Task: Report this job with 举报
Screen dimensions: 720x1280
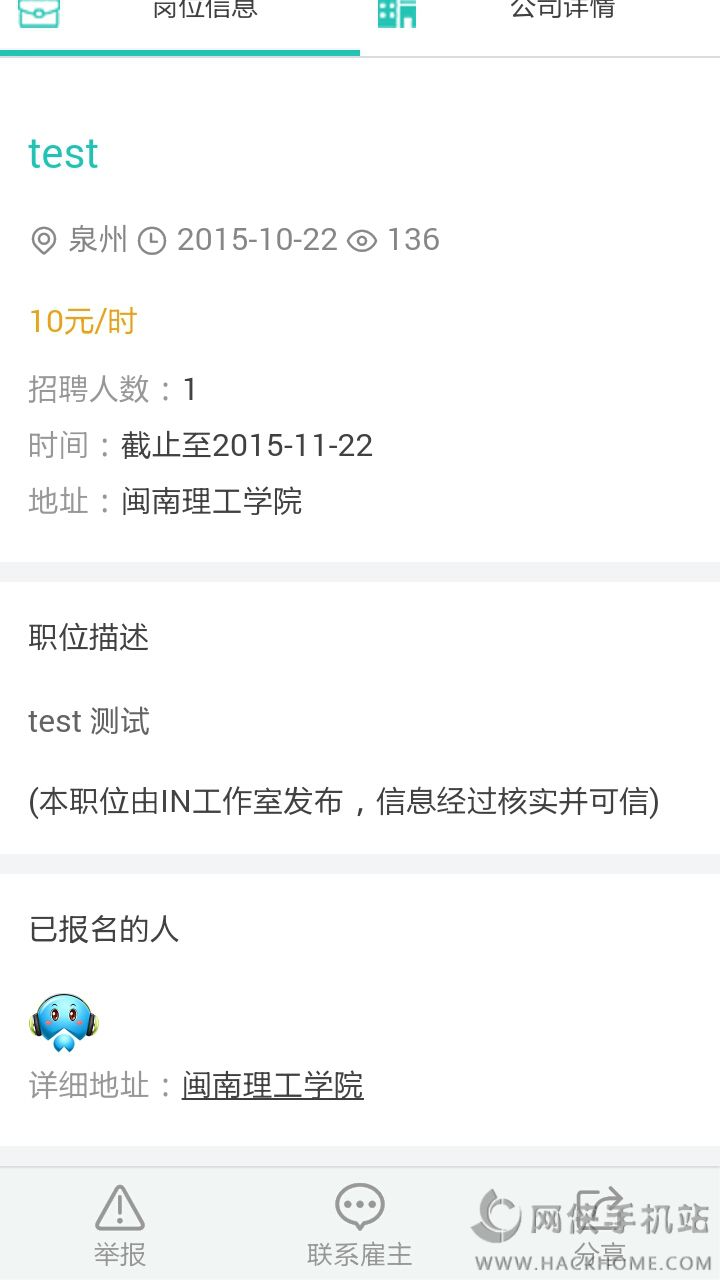Action: pyautogui.click(x=120, y=1224)
